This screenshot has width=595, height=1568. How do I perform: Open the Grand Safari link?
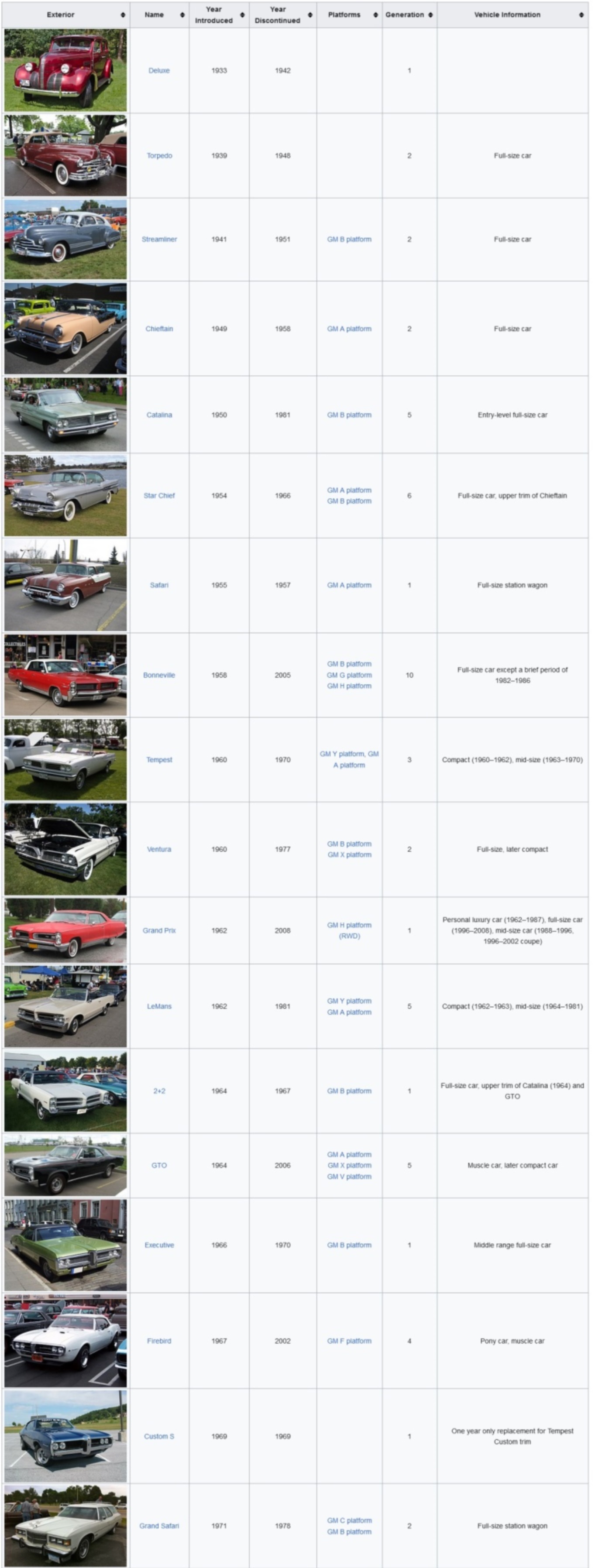(159, 1525)
